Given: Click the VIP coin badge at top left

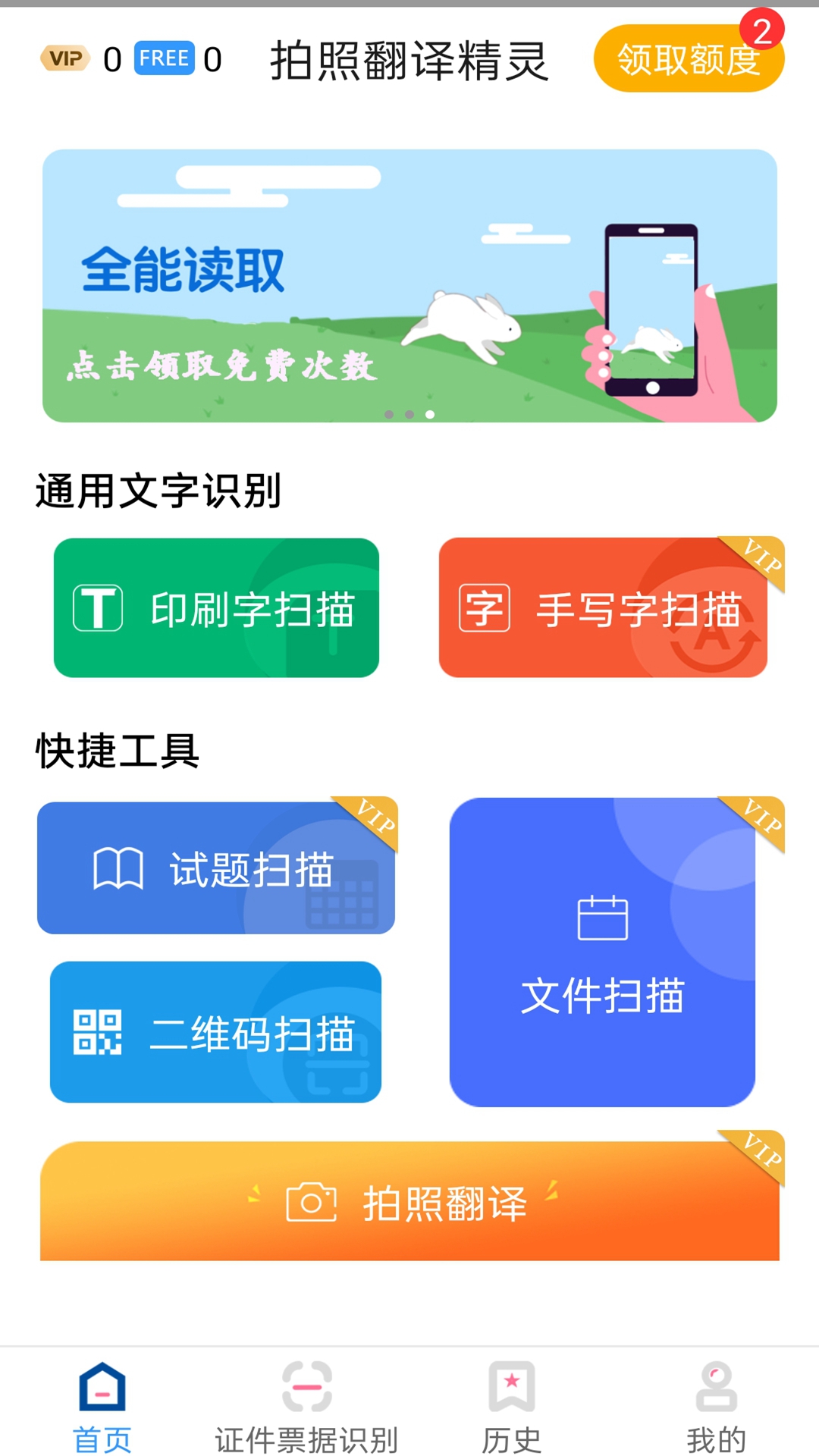Looking at the screenshot, I should pyautogui.click(x=67, y=58).
